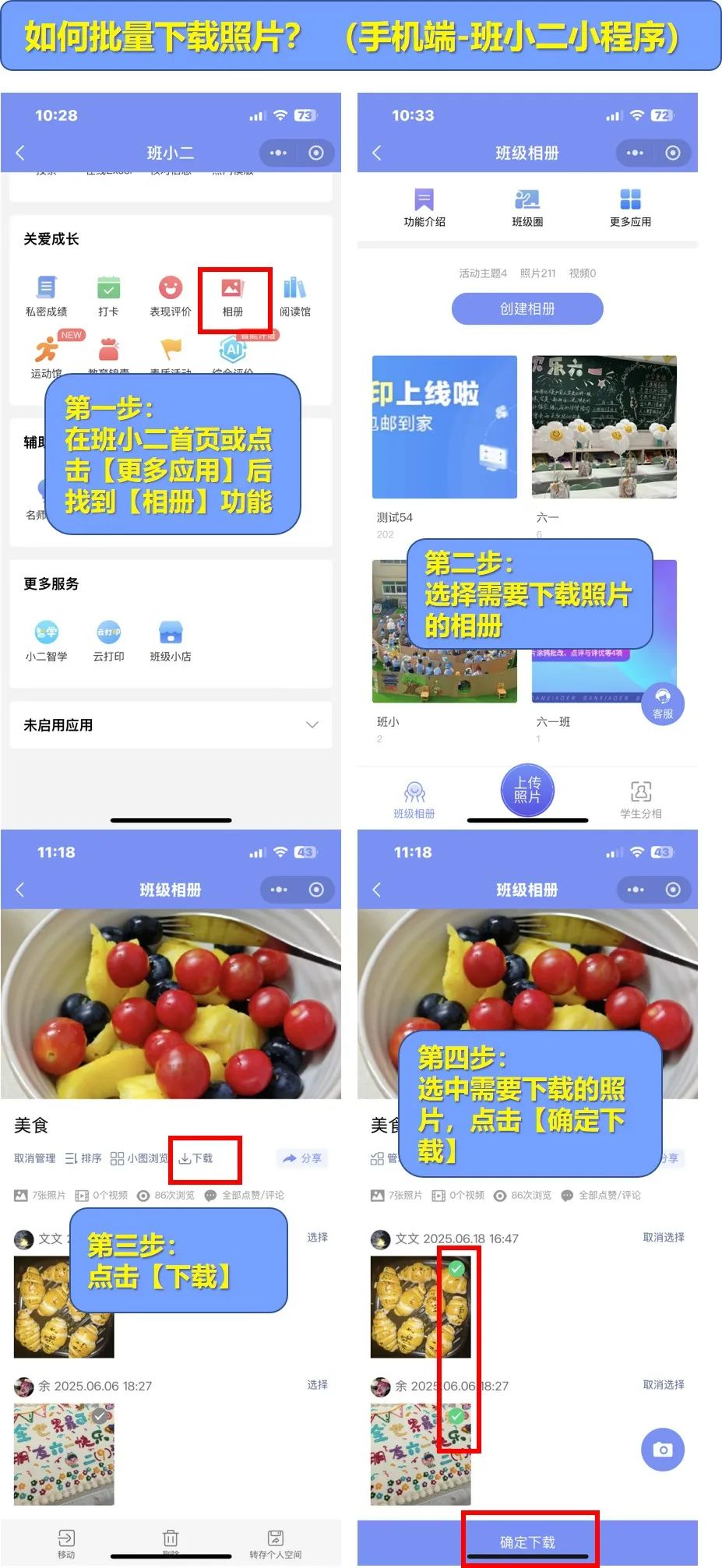
Task: Tap 取消选择 on 余's photo row
Action: click(x=663, y=1386)
